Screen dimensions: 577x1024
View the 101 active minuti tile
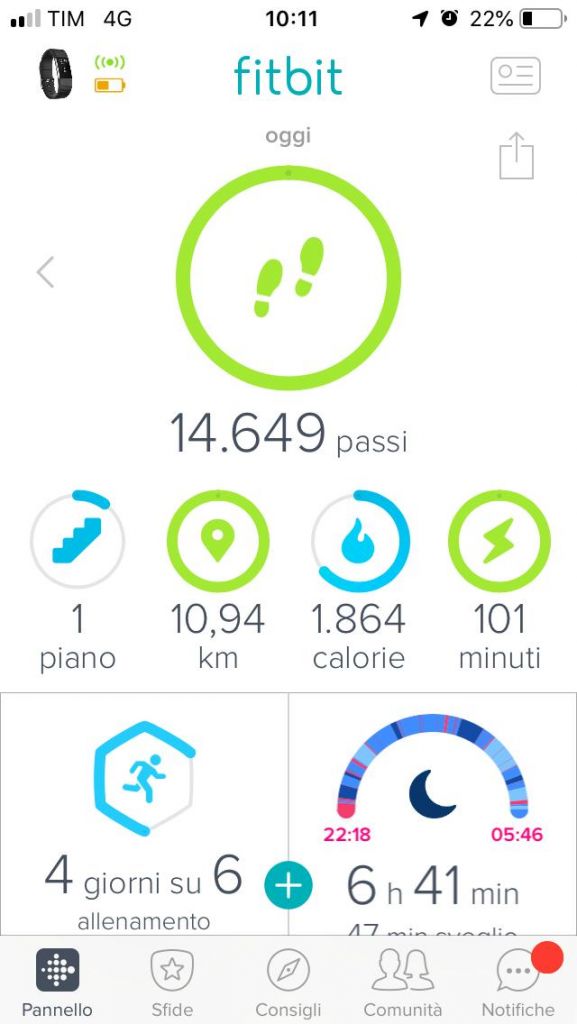pos(499,581)
